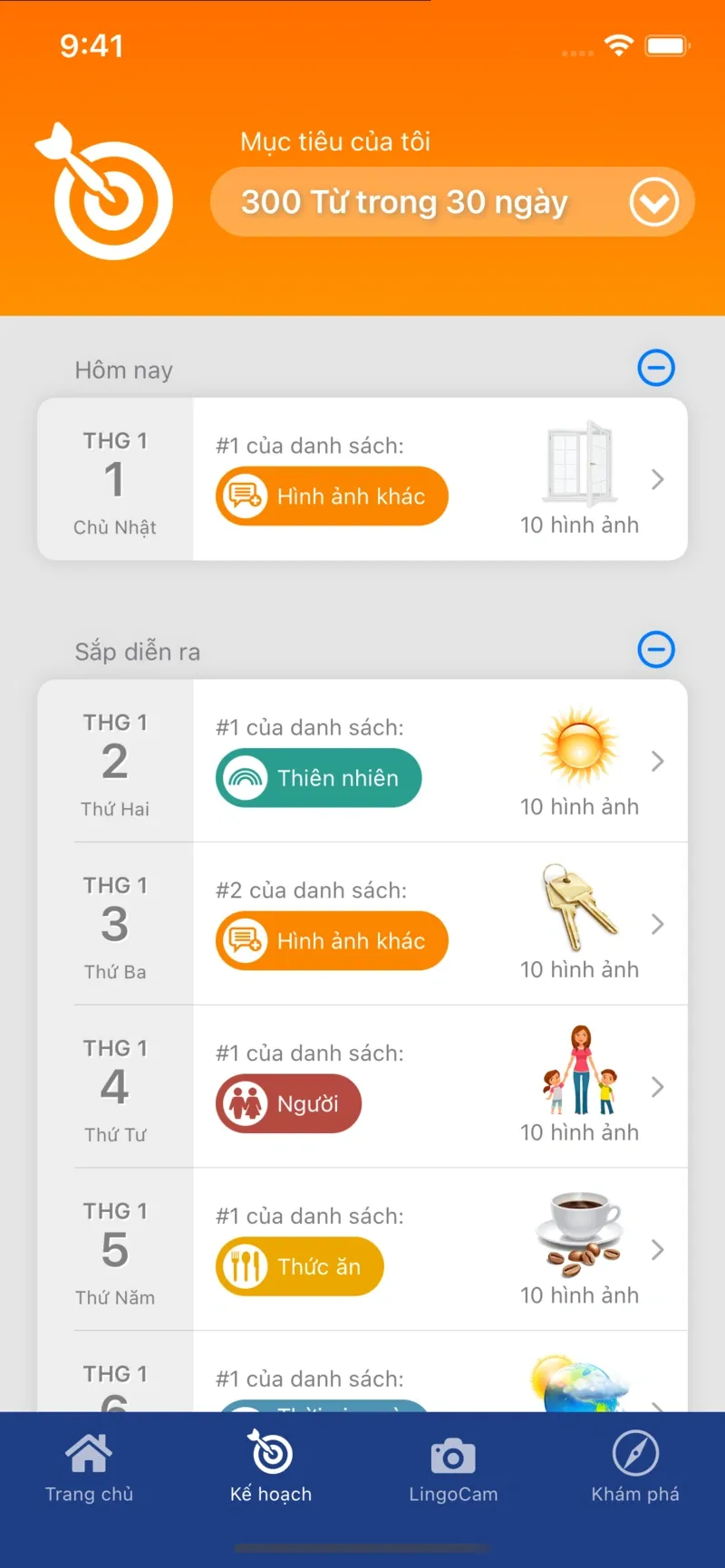Expand the goal dropdown showing 300 Từ trong 30 ngày
Screen dimensions: 725x1568
pyautogui.click(x=656, y=202)
